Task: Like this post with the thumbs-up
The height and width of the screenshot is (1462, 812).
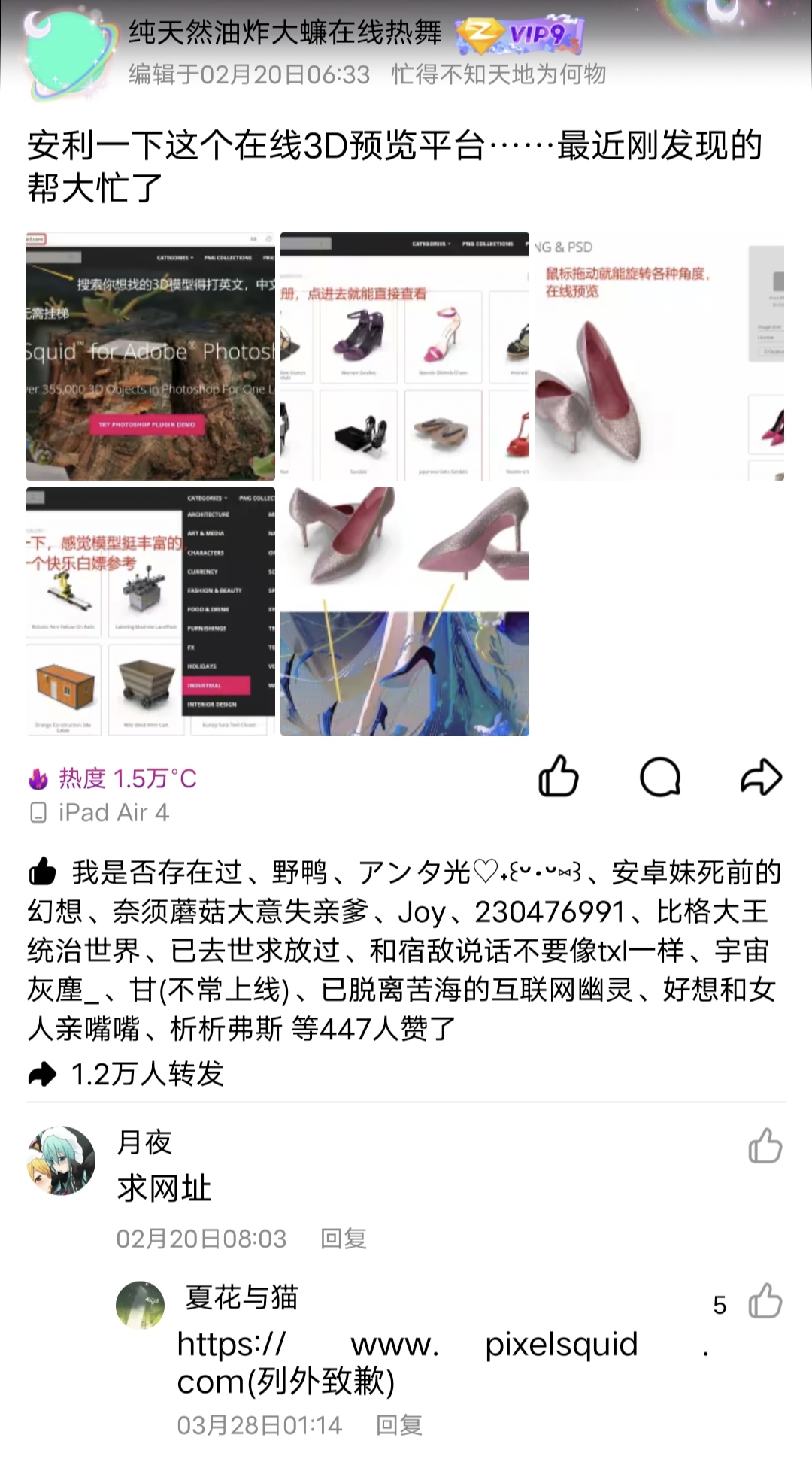Action: (559, 776)
